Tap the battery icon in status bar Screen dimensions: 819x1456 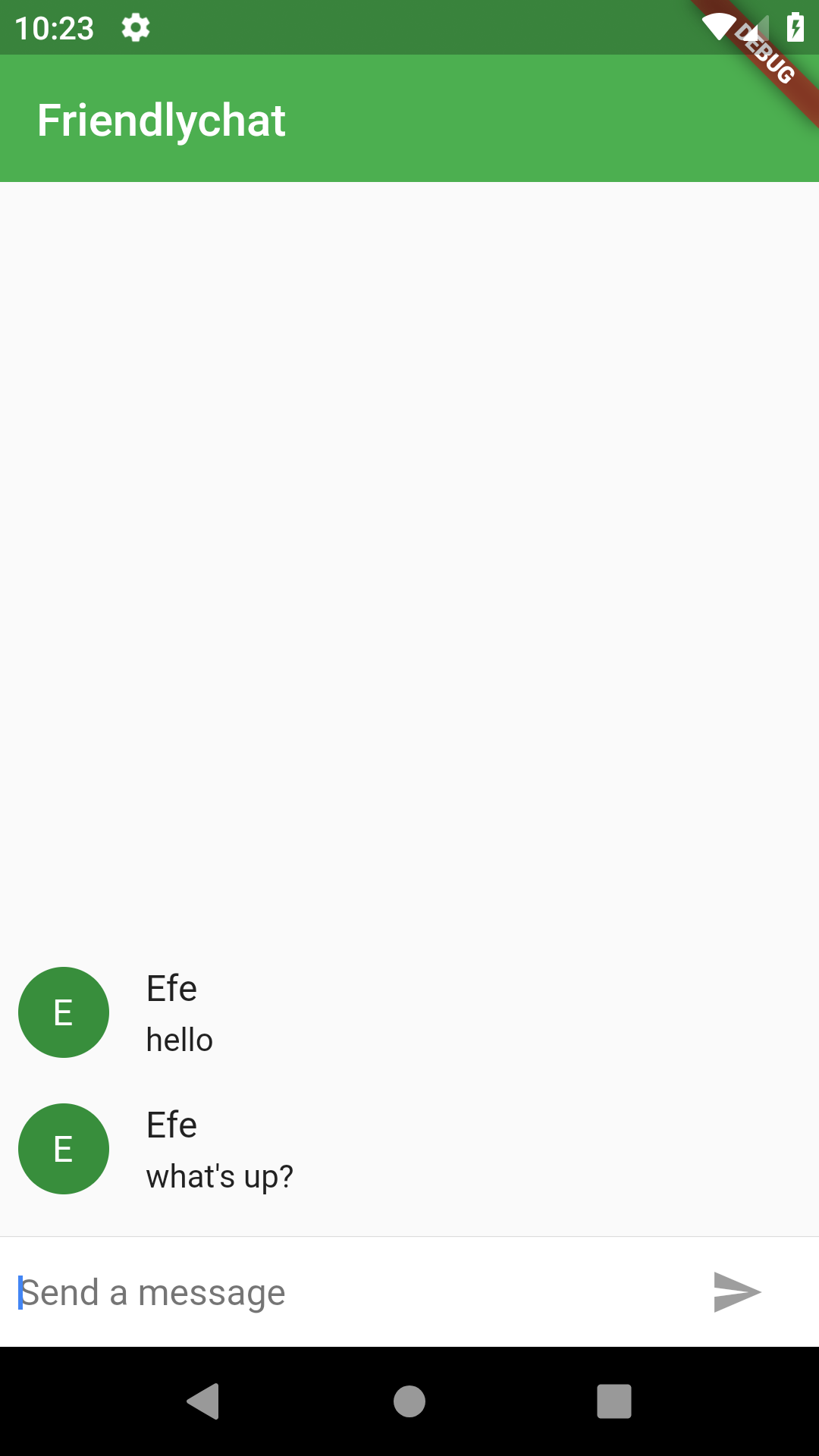[x=795, y=28]
